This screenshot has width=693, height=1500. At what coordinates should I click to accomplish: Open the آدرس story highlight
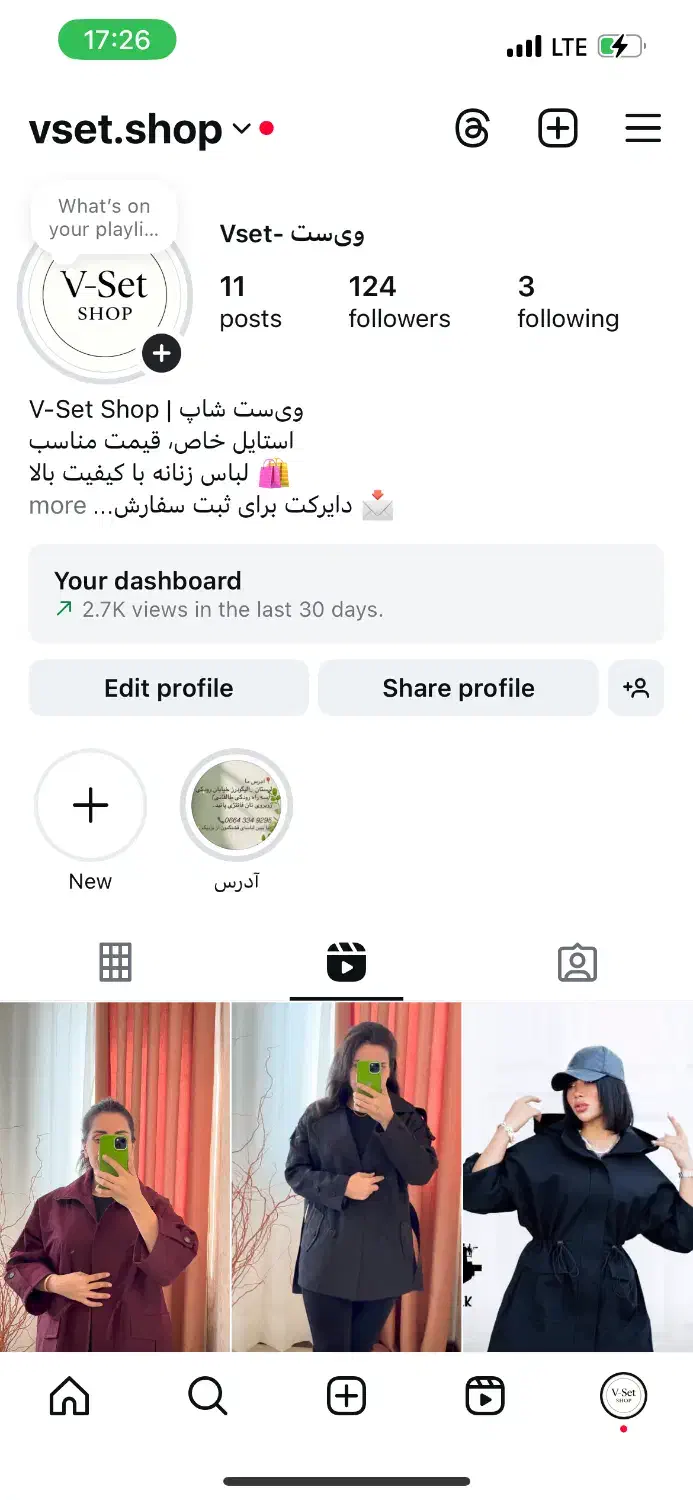[x=236, y=805]
